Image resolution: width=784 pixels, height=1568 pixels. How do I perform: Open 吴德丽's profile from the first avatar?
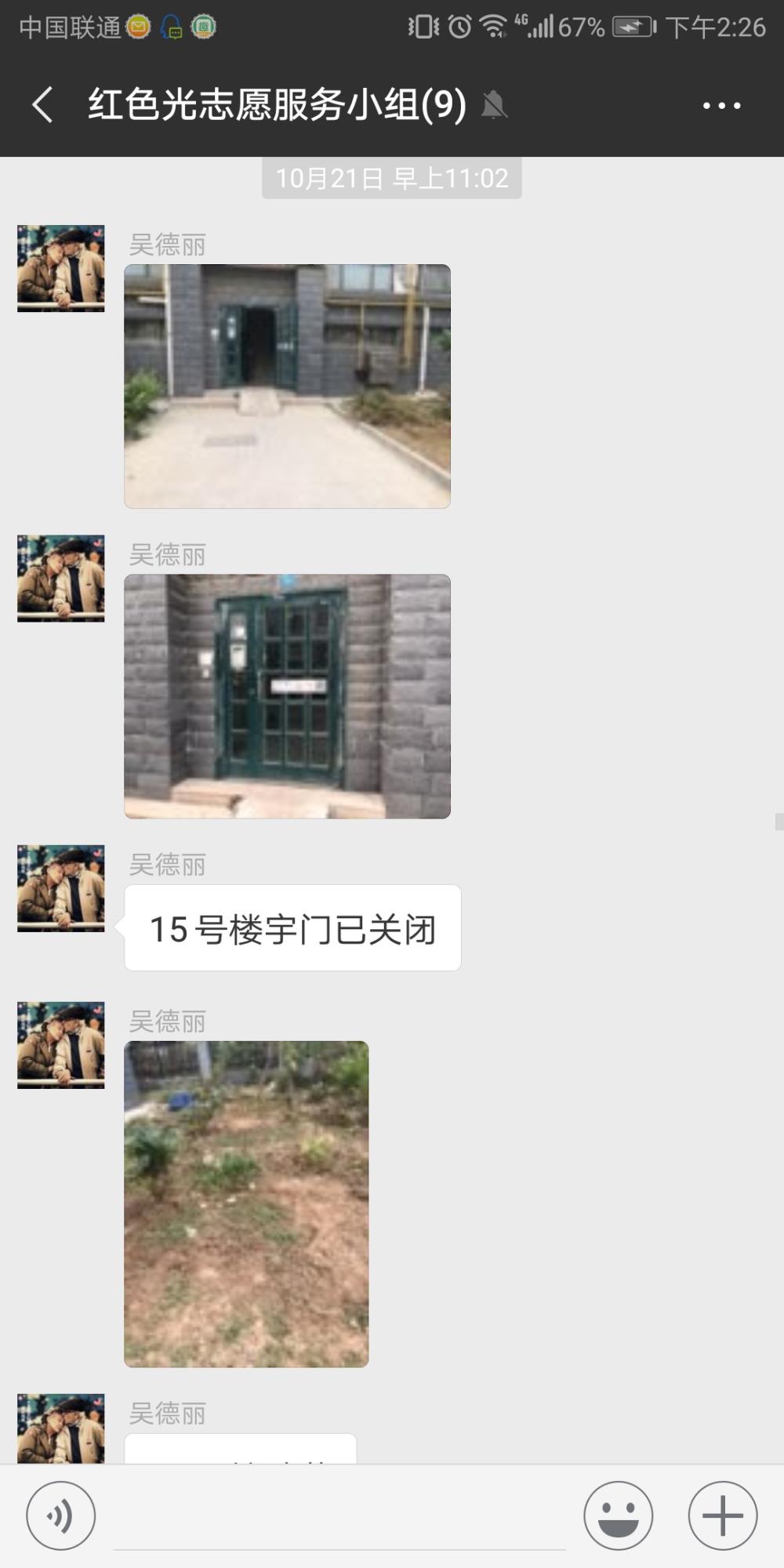[61, 268]
